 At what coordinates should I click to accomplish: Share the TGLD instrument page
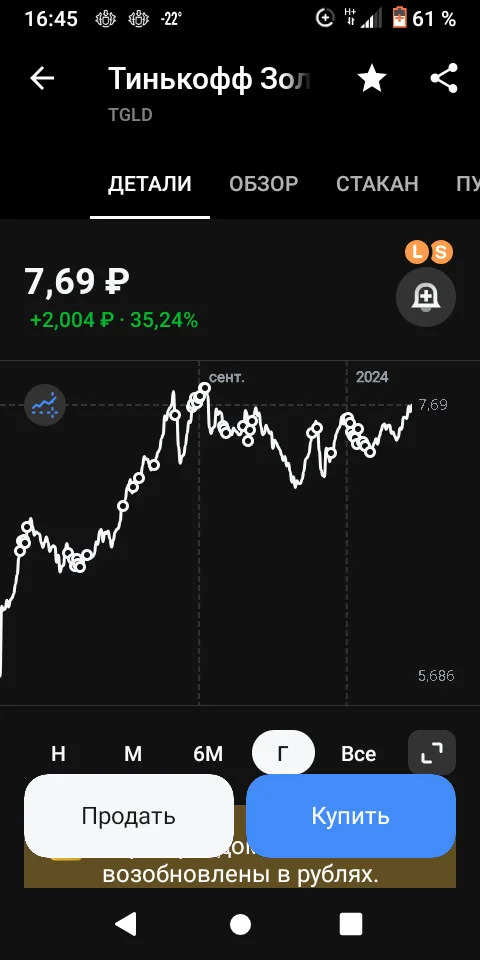tap(444, 78)
